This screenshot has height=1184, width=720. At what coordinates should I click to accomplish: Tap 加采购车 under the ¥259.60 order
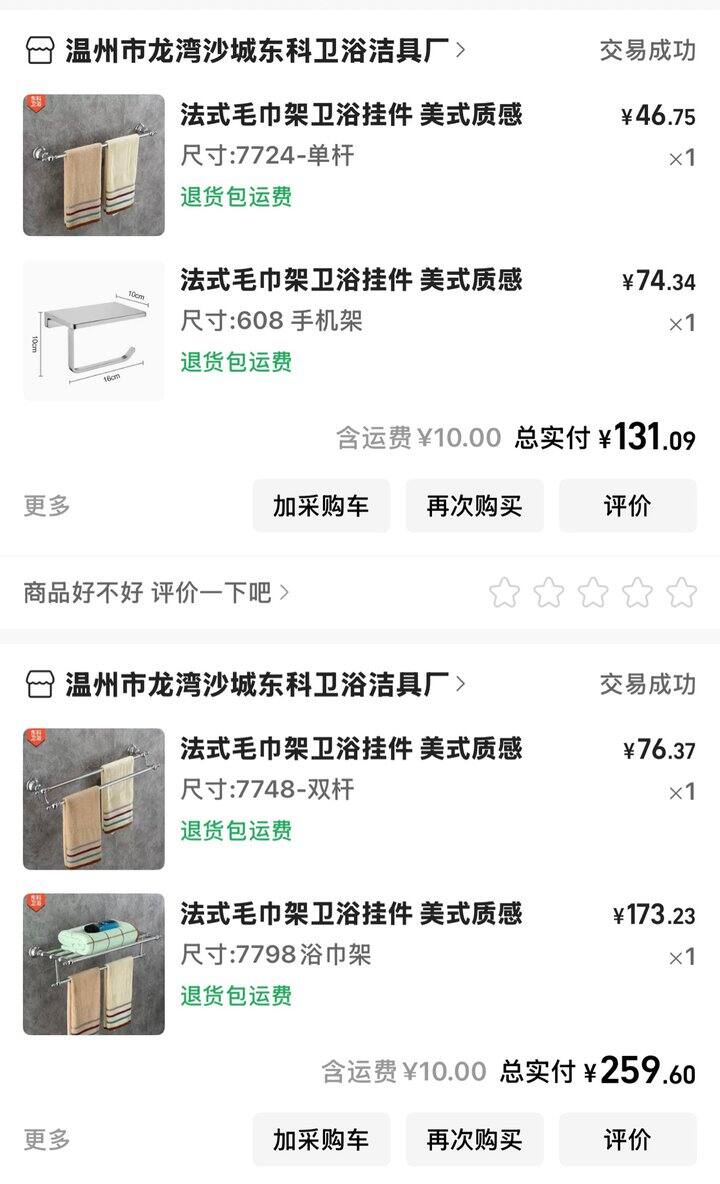tap(321, 1139)
